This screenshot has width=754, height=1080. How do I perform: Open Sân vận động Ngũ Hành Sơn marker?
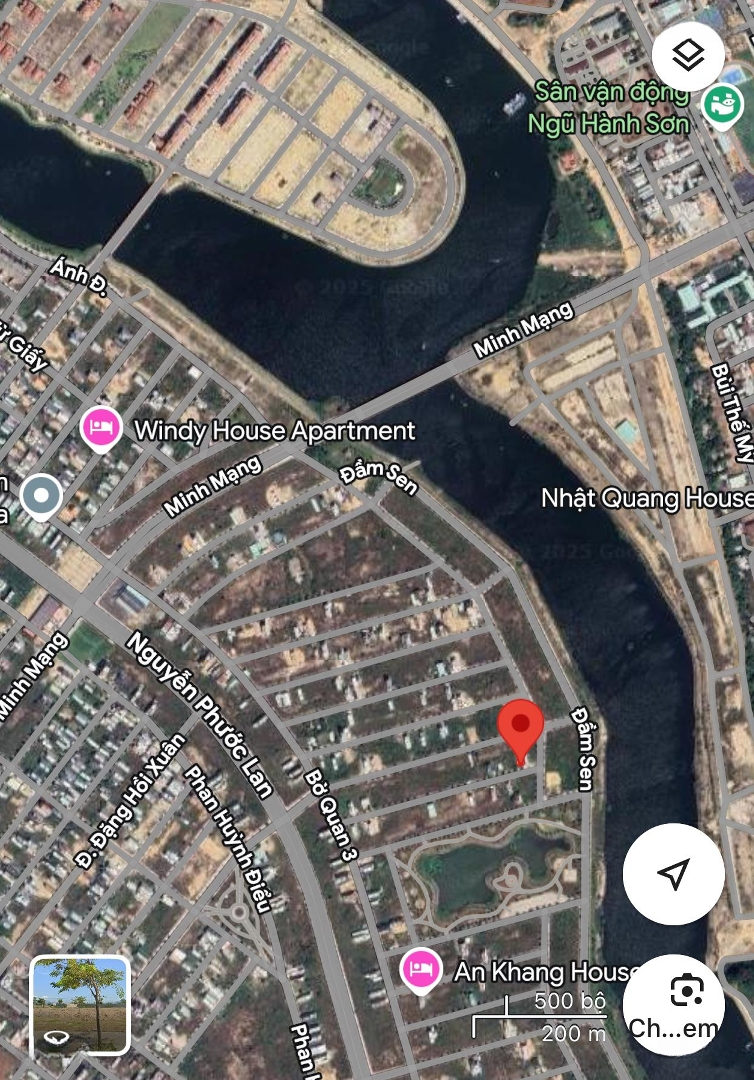721,105
